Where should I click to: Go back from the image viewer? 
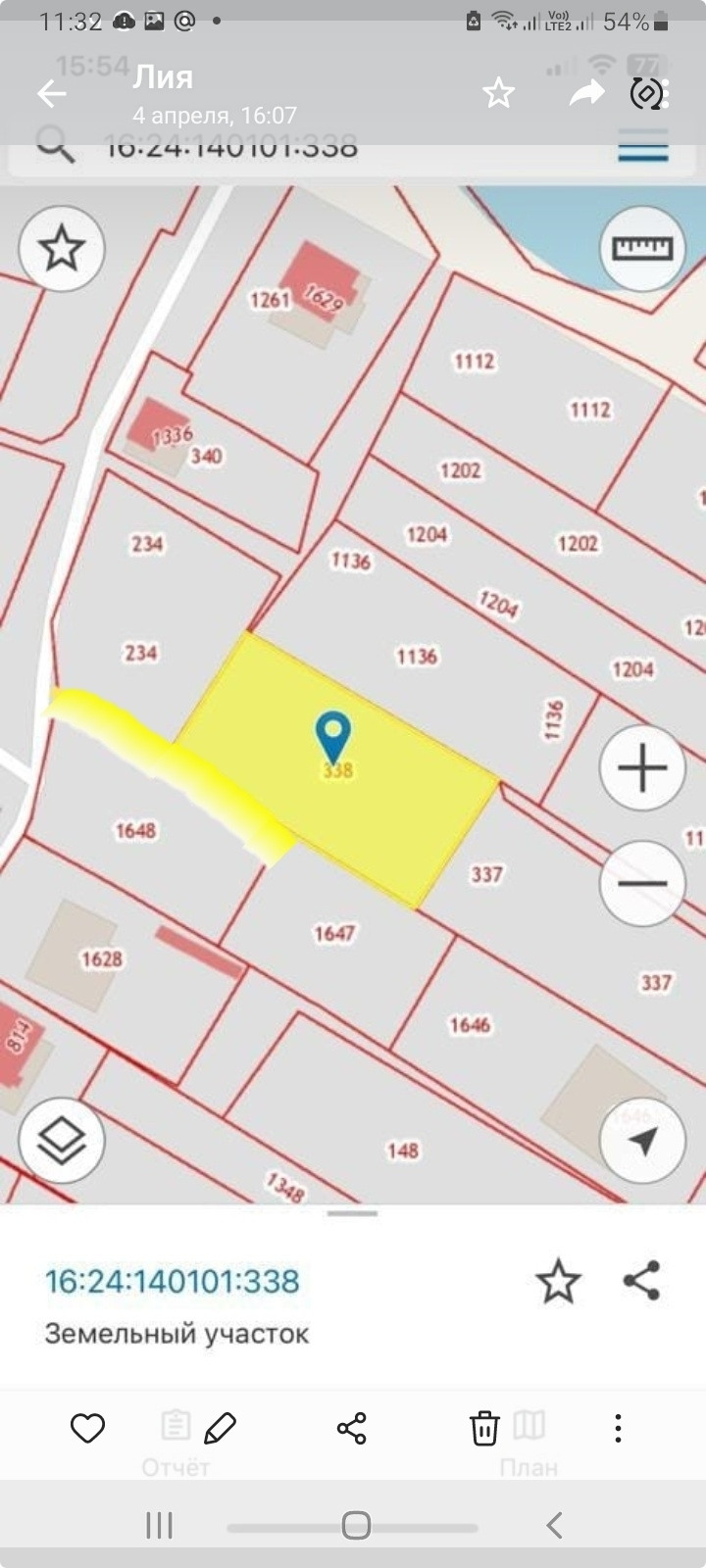coord(51,94)
